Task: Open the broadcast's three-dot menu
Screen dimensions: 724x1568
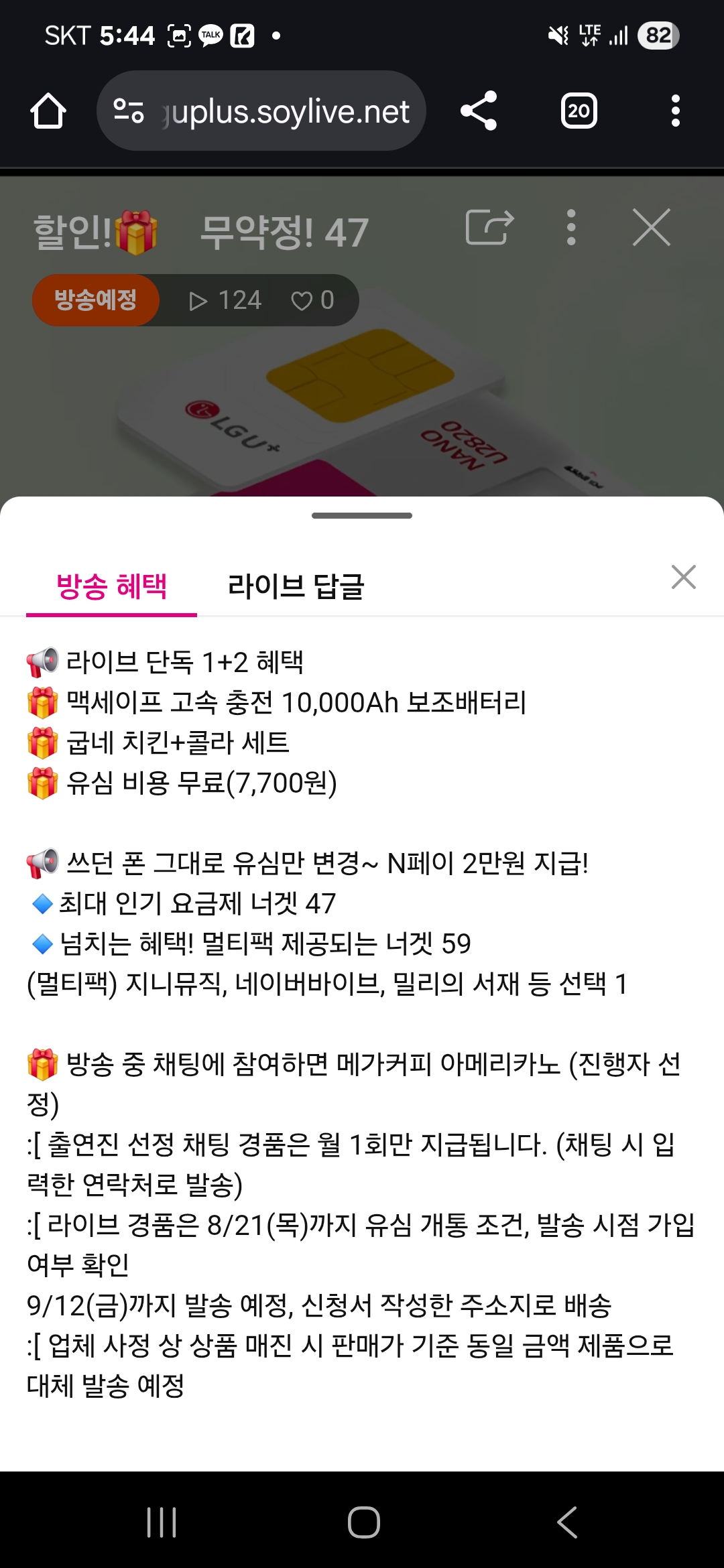Action: pyautogui.click(x=571, y=228)
